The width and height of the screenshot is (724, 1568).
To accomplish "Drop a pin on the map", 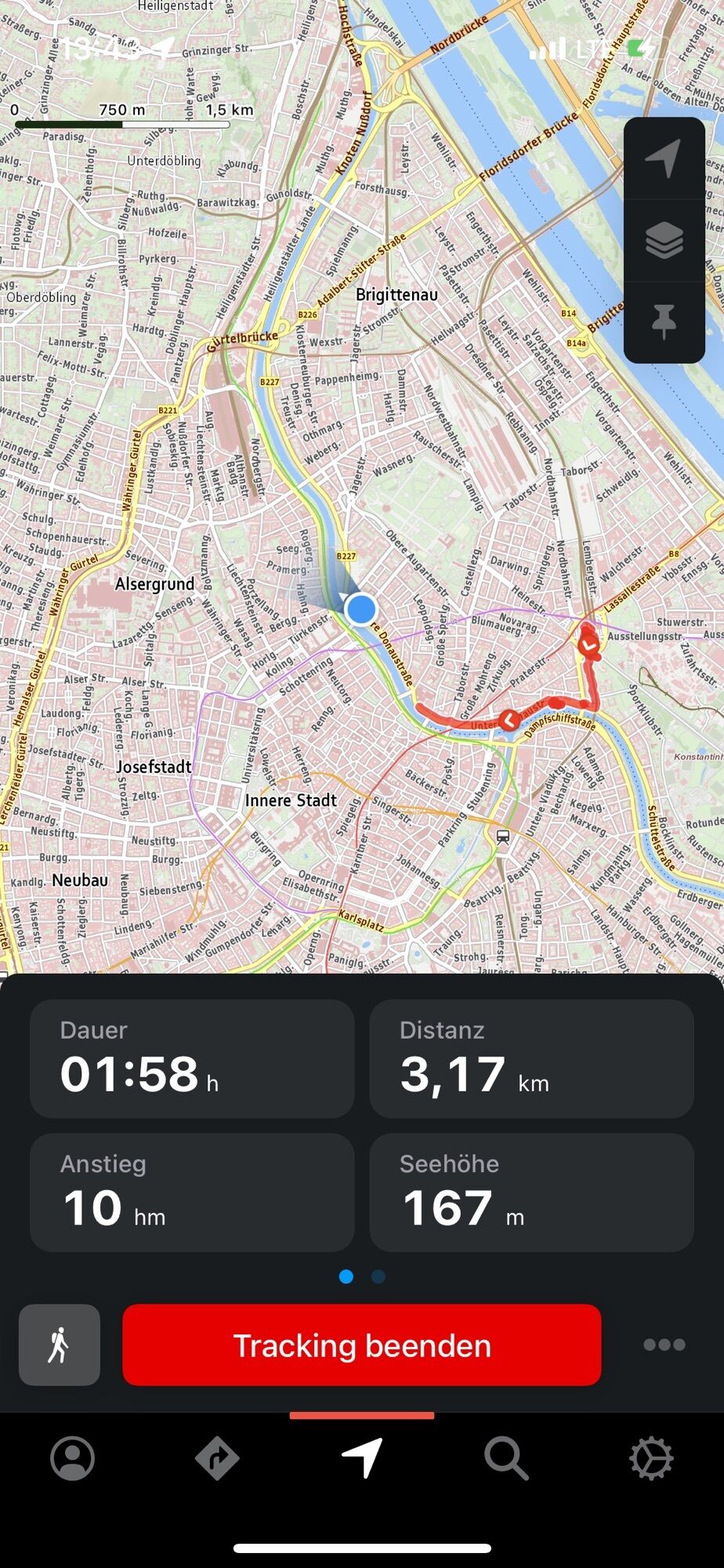I will click(664, 321).
